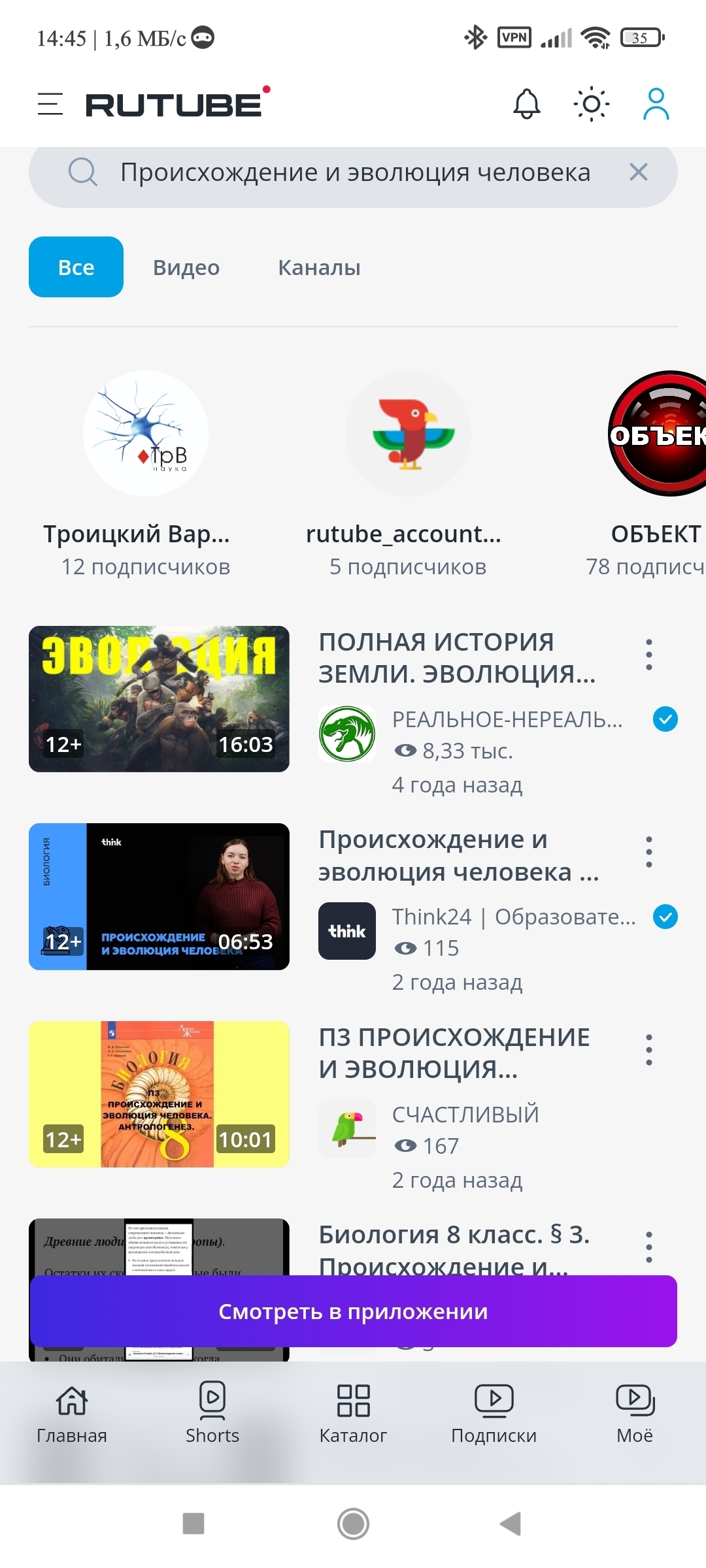Open the Каталог tab
706x1568 pixels.
click(x=353, y=1414)
